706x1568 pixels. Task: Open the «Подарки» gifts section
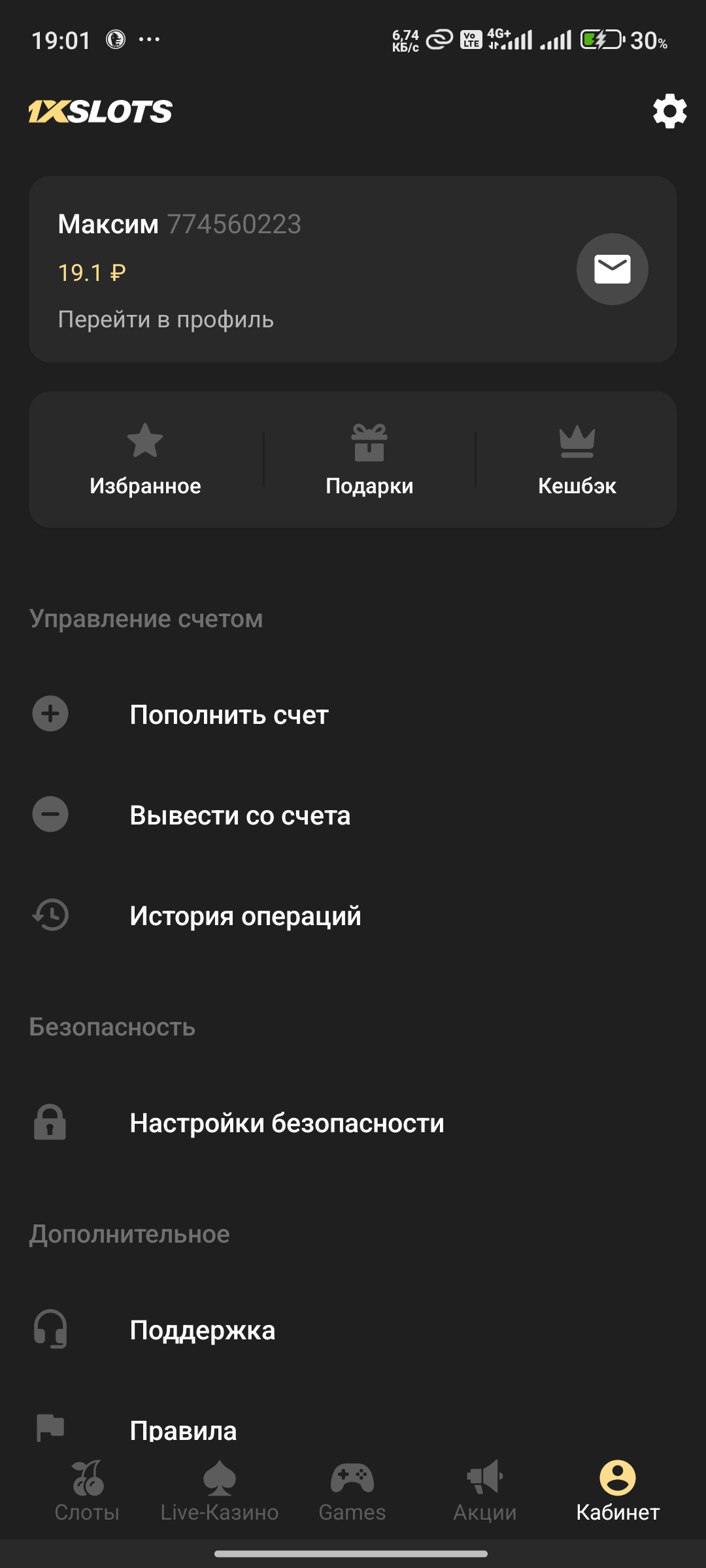click(369, 460)
